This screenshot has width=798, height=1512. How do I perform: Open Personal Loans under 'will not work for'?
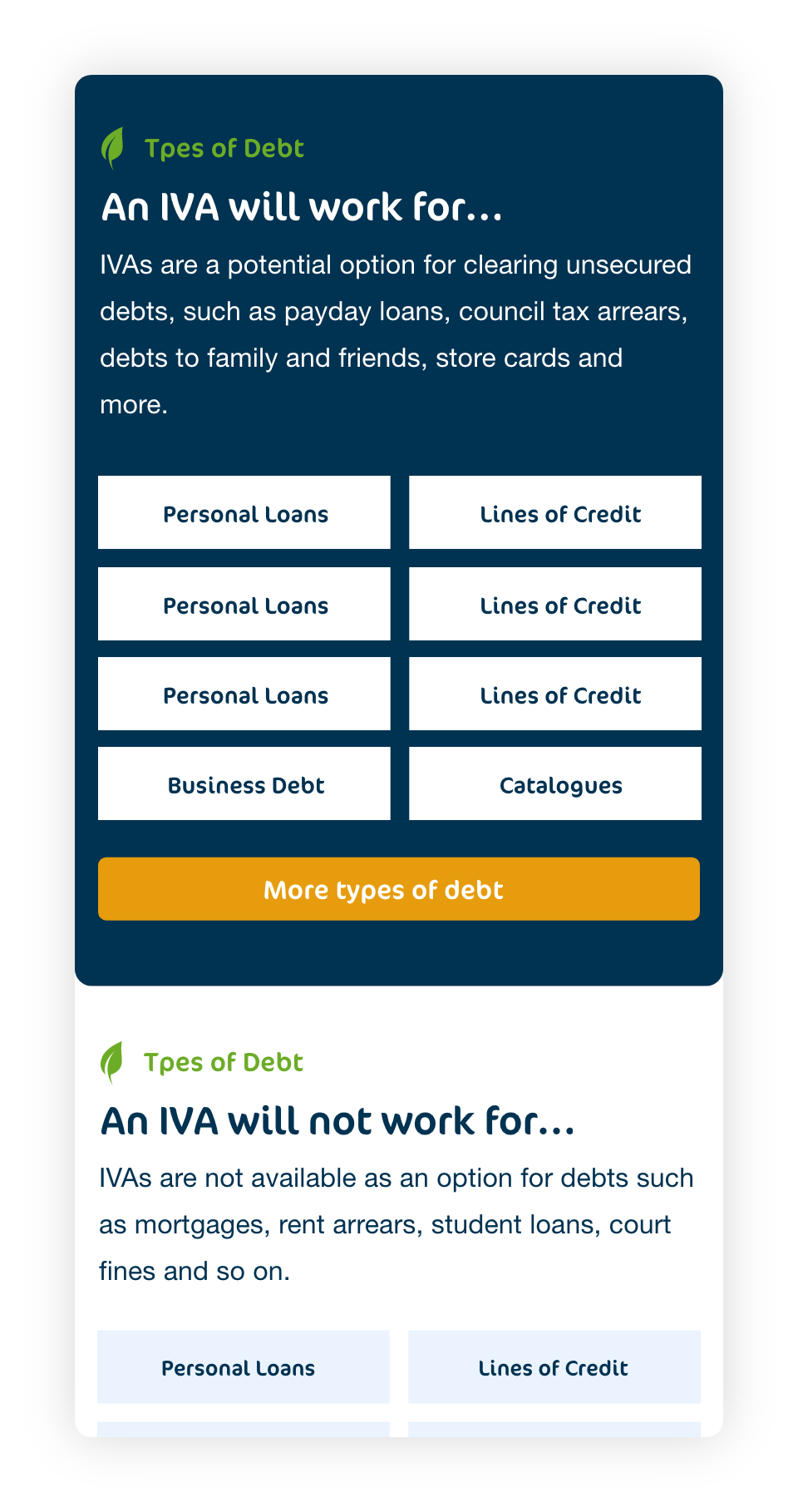click(x=244, y=1367)
